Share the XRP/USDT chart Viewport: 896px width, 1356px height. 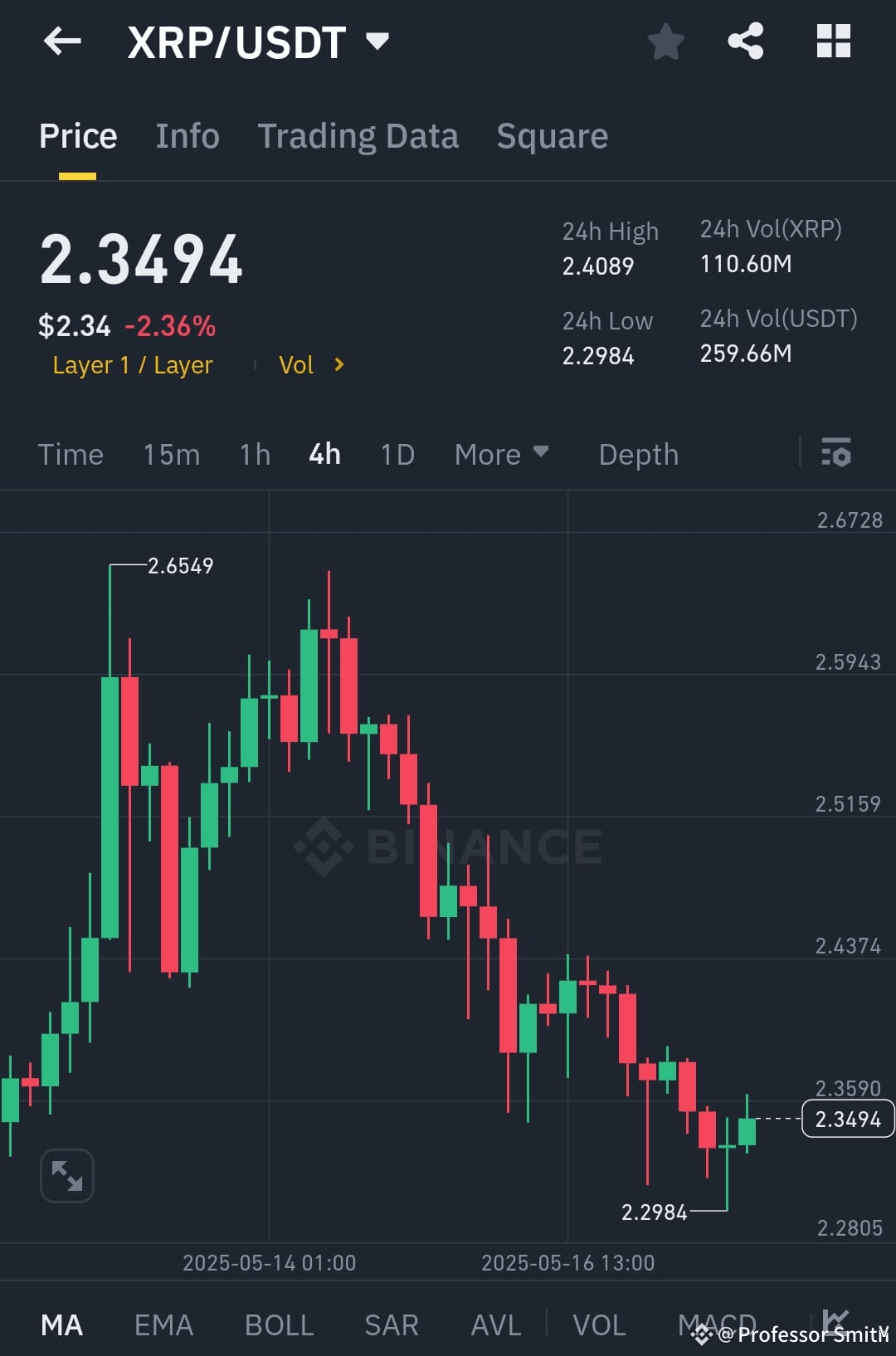(746, 41)
